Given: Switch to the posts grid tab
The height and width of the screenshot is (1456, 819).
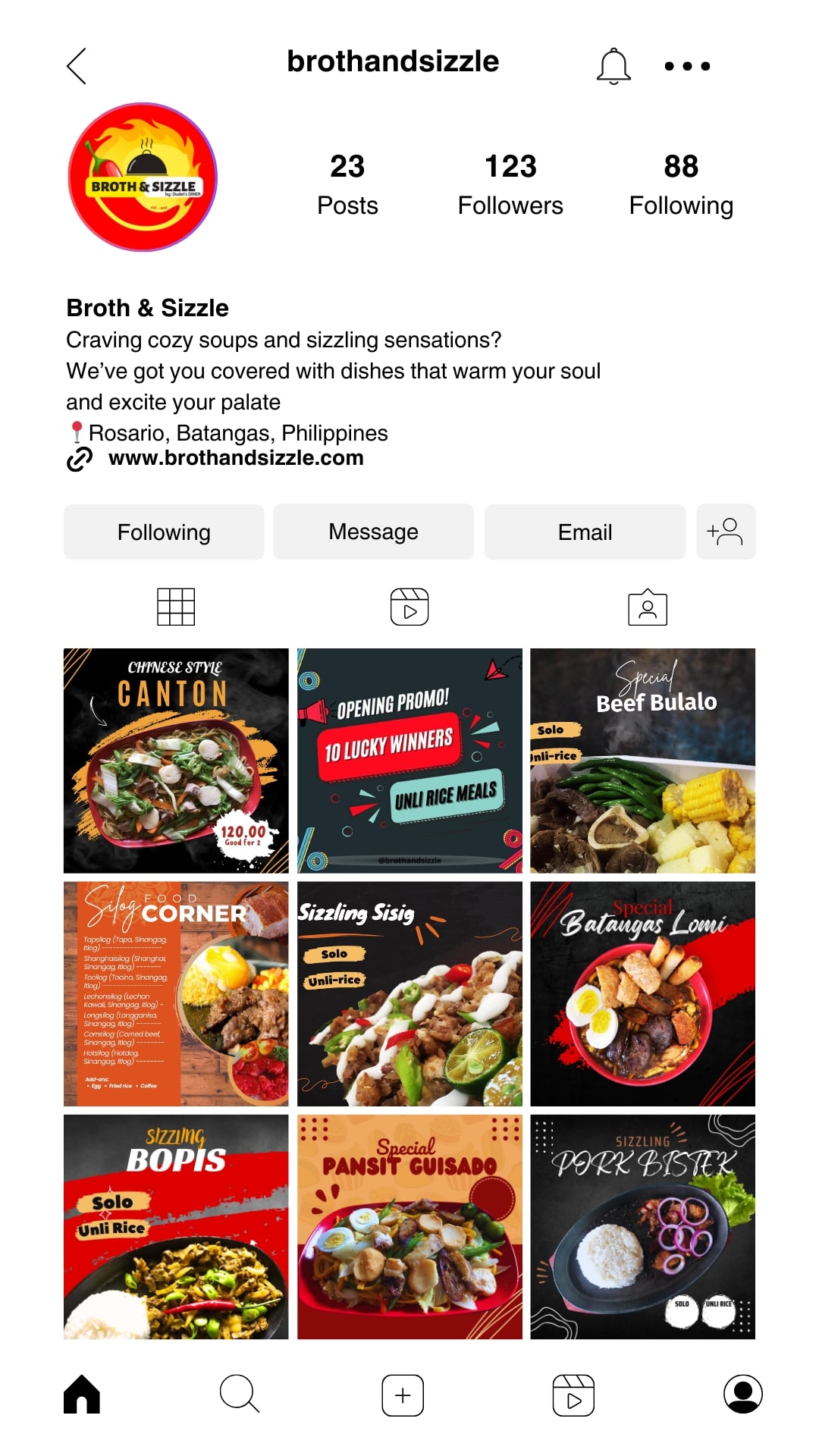Looking at the screenshot, I should 176,607.
